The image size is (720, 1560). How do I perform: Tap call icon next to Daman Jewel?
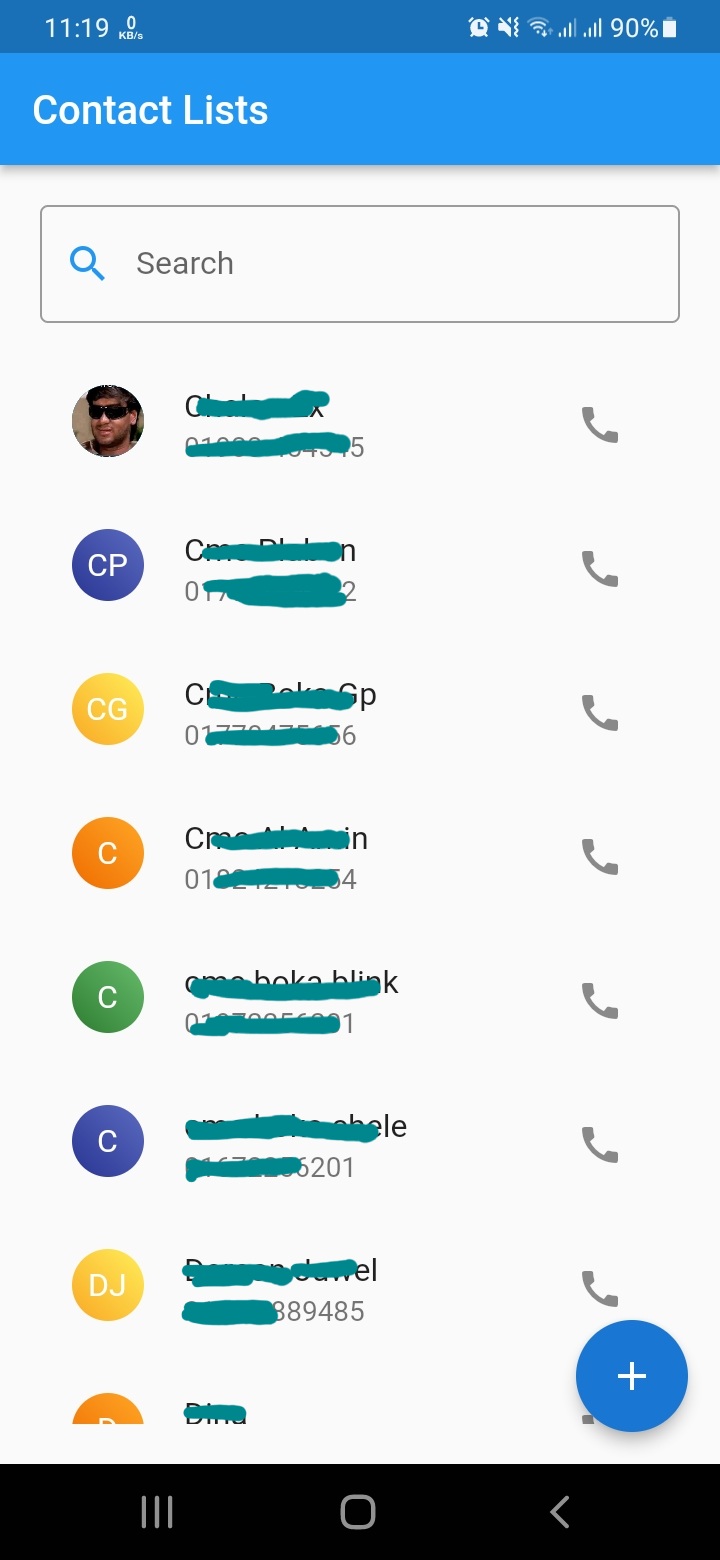[599, 1289]
